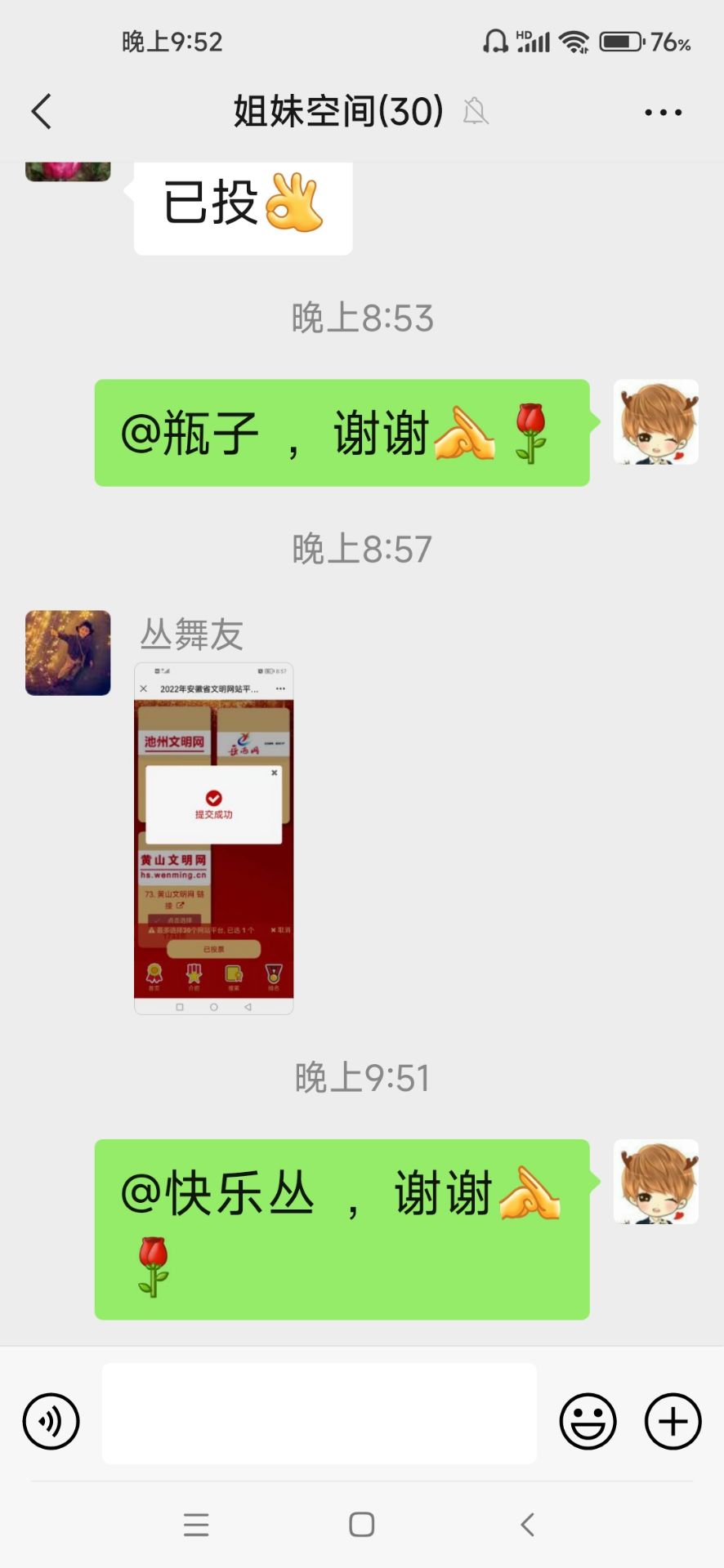Open my avatar beside @瓶子 message
The height and width of the screenshot is (1568, 724).
655,421
